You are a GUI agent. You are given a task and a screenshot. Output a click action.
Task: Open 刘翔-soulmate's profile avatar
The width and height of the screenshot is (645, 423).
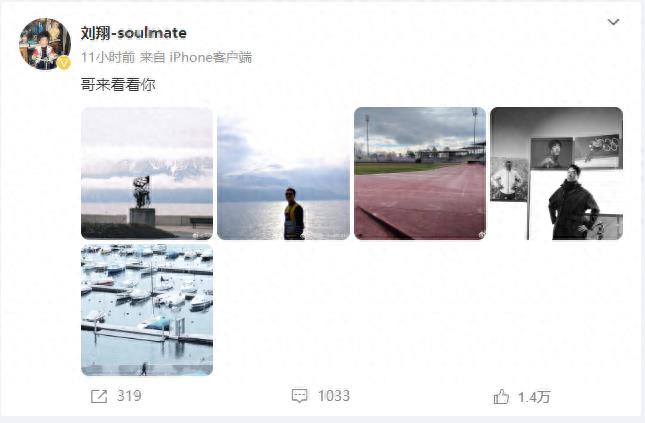[x=45, y=45]
